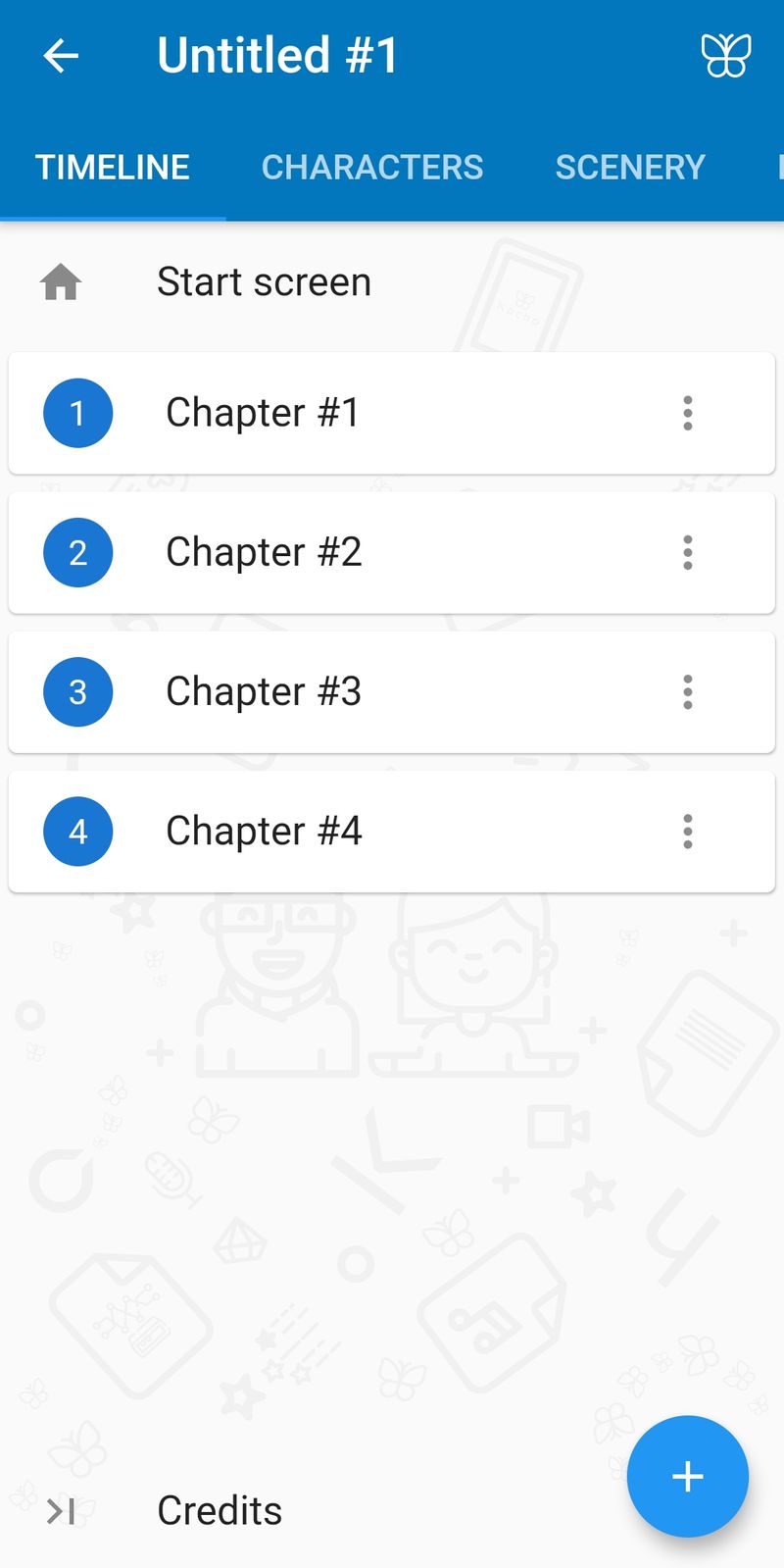
Task: Switch to the Characters tab
Action: click(x=372, y=168)
